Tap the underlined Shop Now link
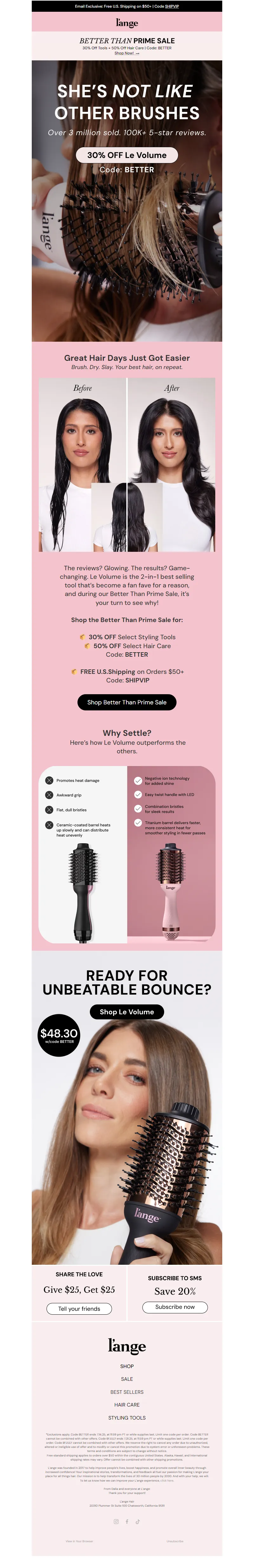Viewport: 254px width, 1568px height. pyautogui.click(x=127, y=53)
